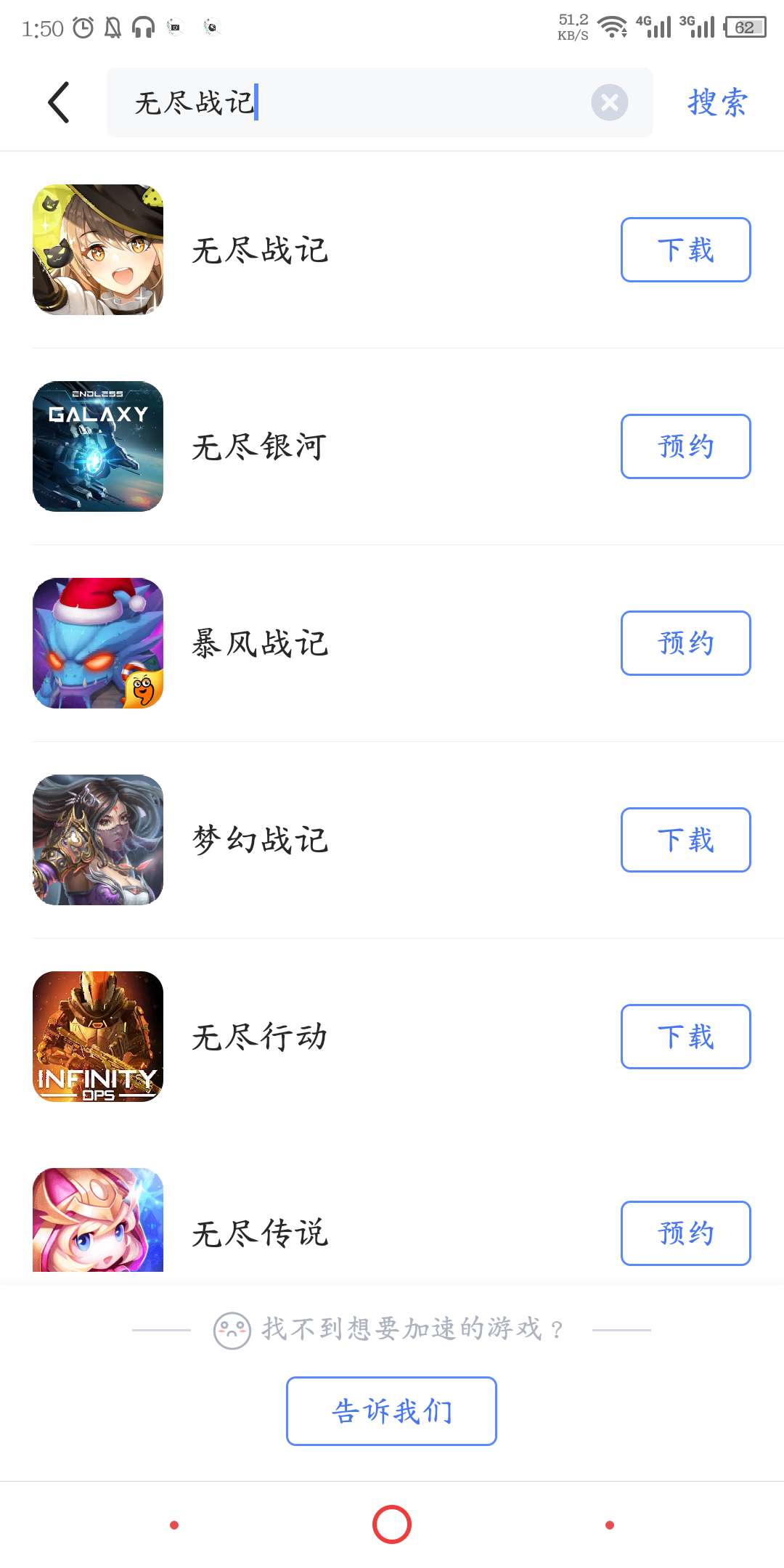Clear the search text 无尽战记

coord(609,102)
